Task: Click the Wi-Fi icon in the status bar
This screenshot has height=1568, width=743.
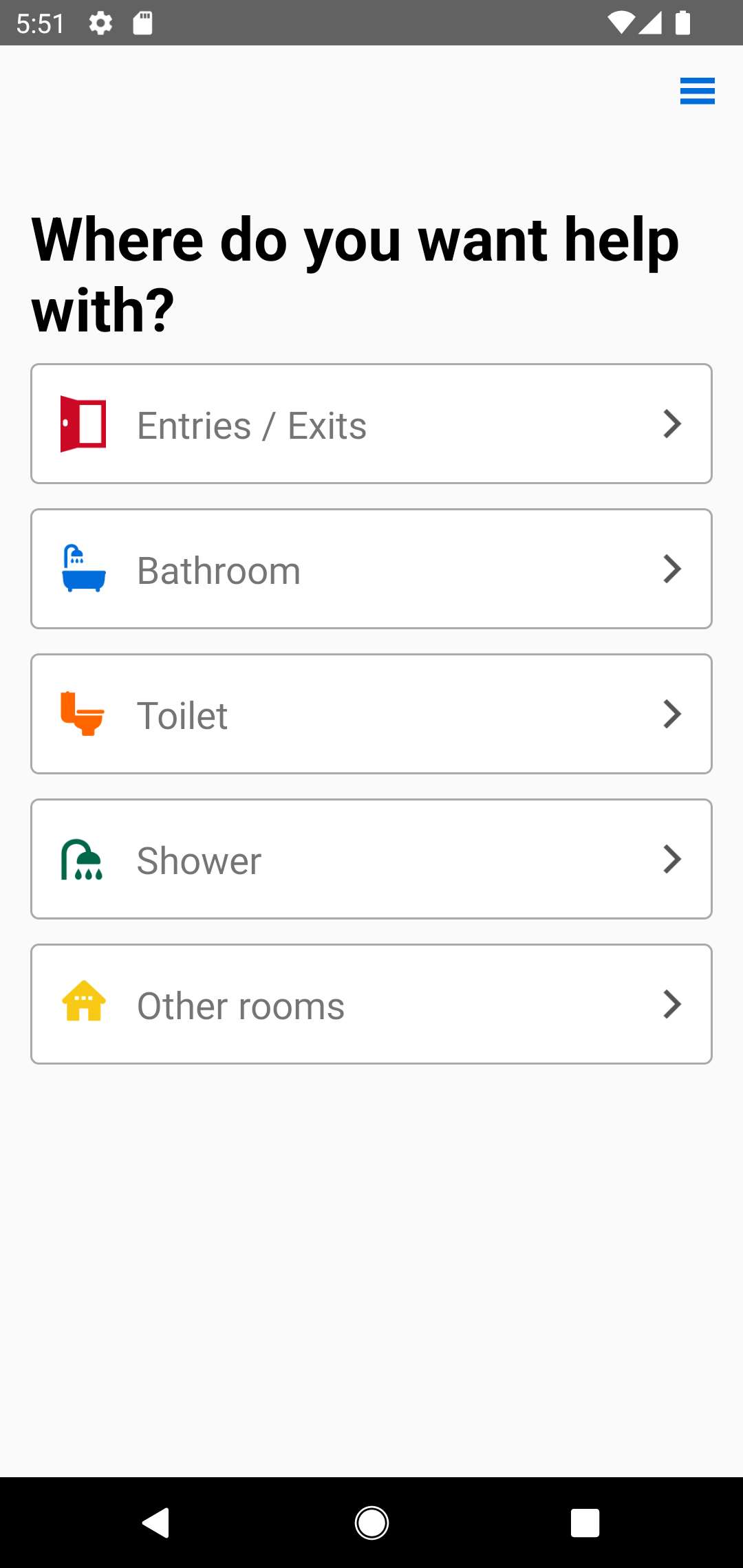Action: (623, 23)
